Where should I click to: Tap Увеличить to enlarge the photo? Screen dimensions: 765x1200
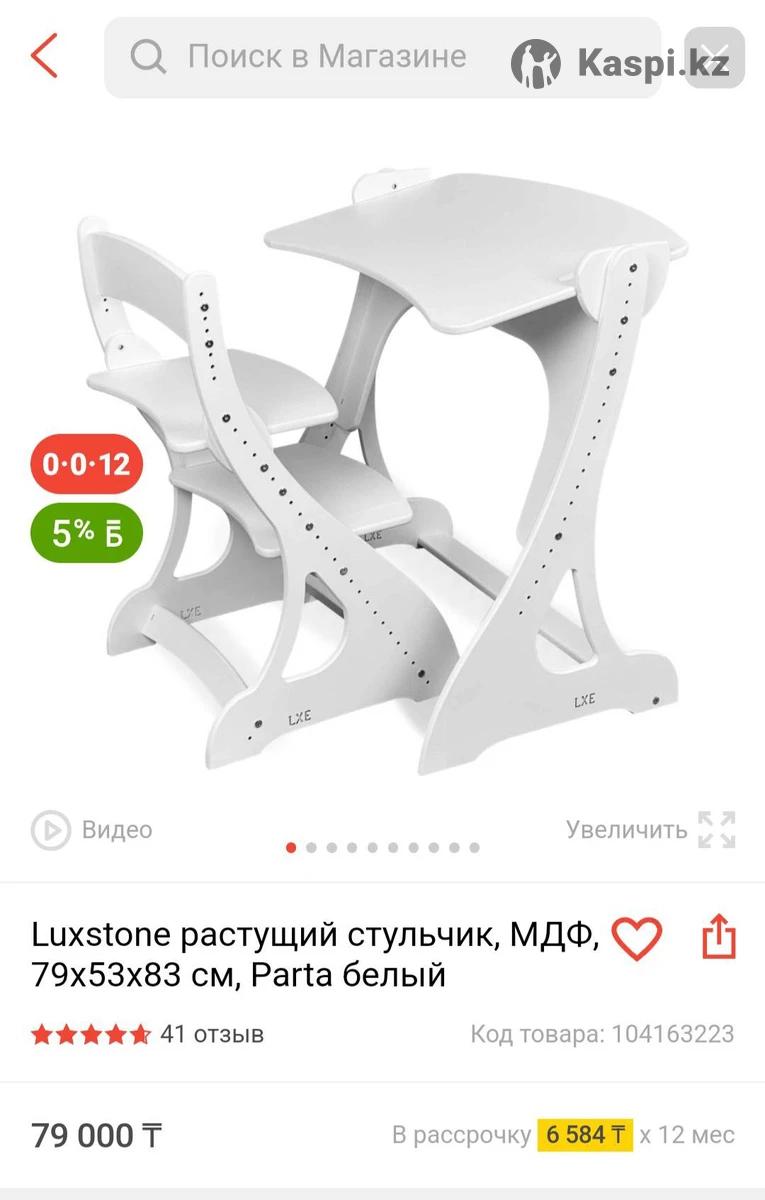pyautogui.click(x=650, y=829)
